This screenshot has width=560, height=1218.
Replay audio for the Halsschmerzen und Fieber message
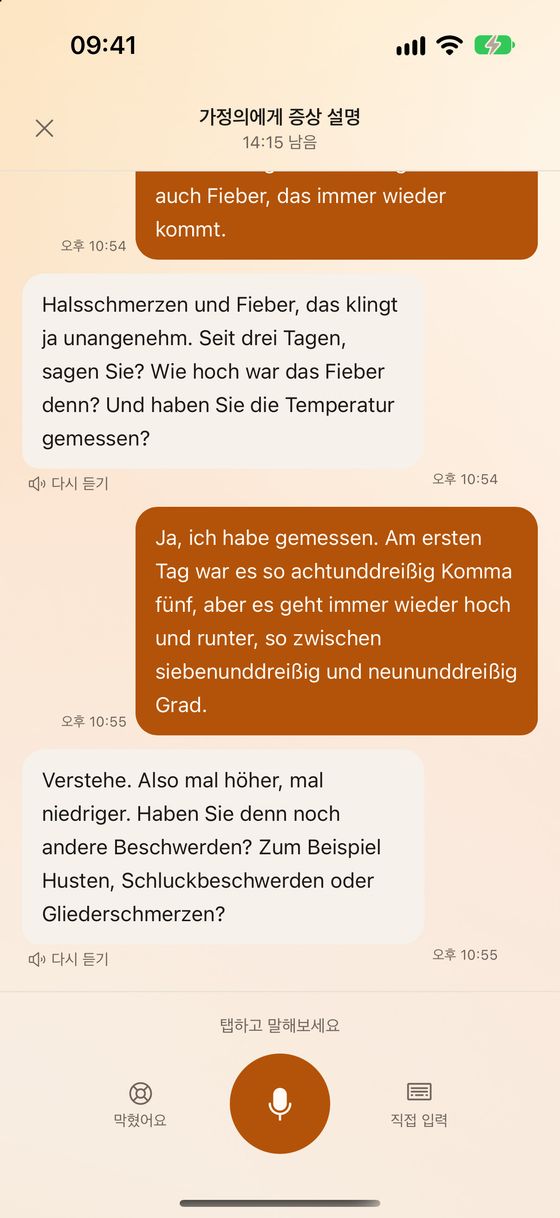[x=68, y=484]
